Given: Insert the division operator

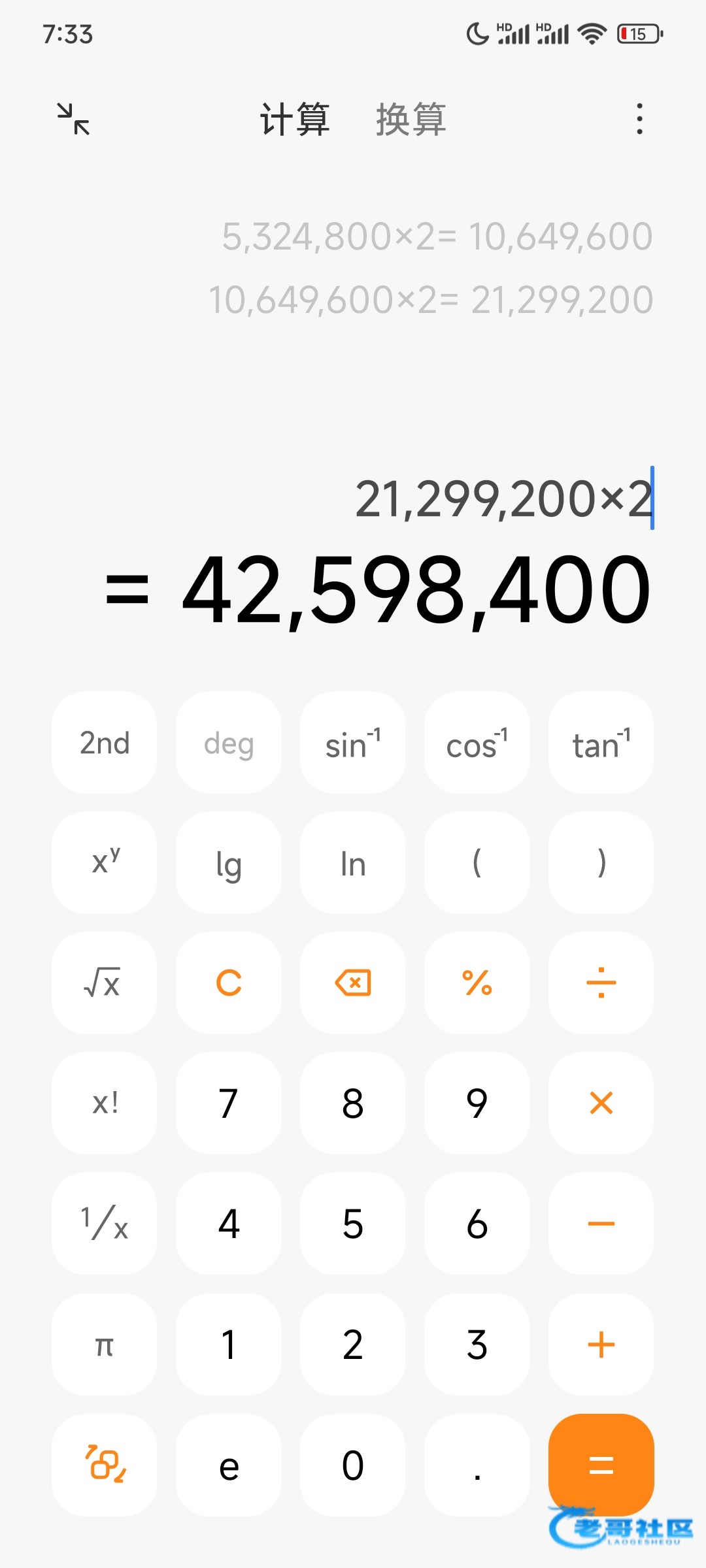Looking at the screenshot, I should tap(601, 983).
